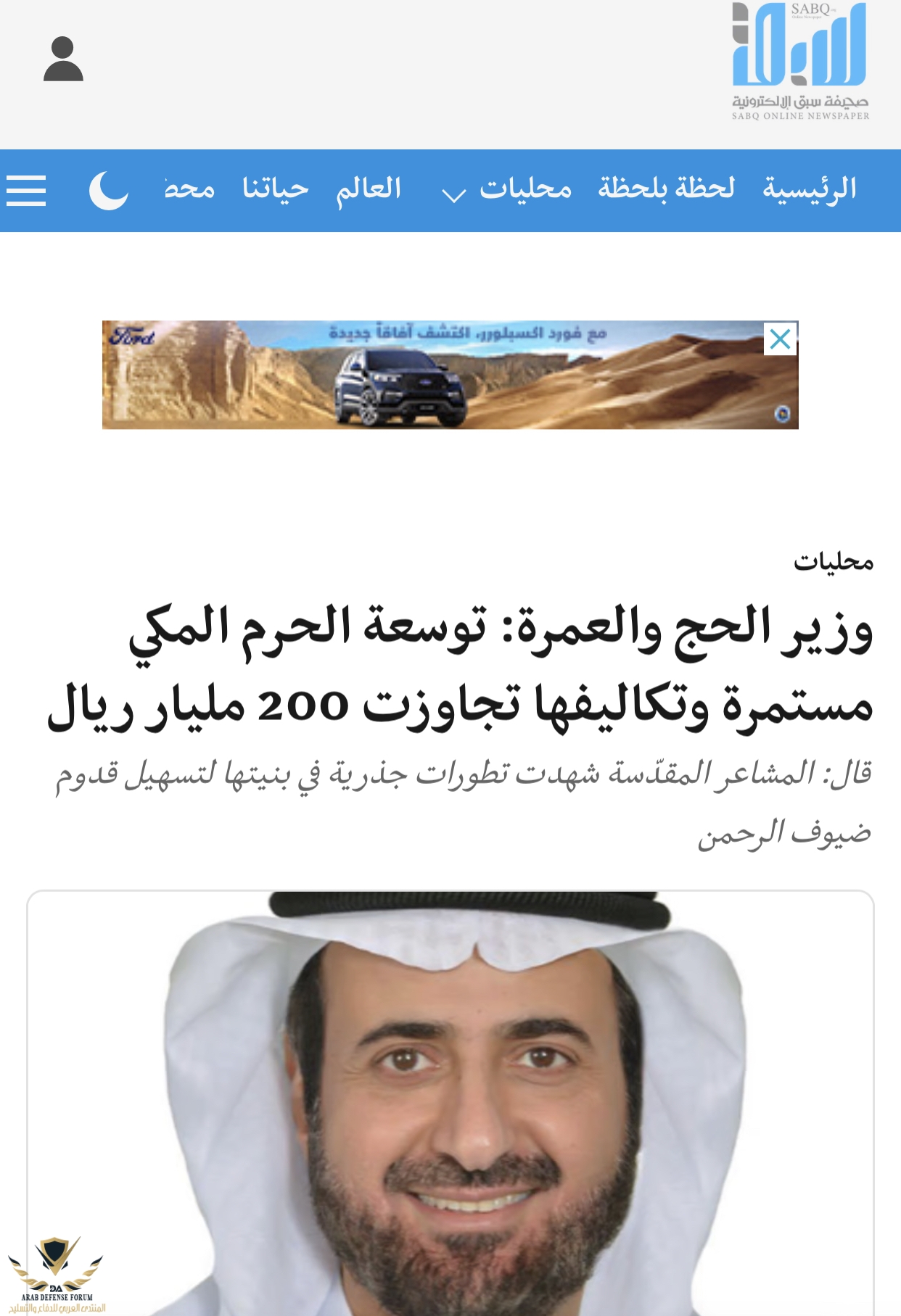Open the لحظة بلحظة section
This screenshot has height=1316, width=901.
666,189
